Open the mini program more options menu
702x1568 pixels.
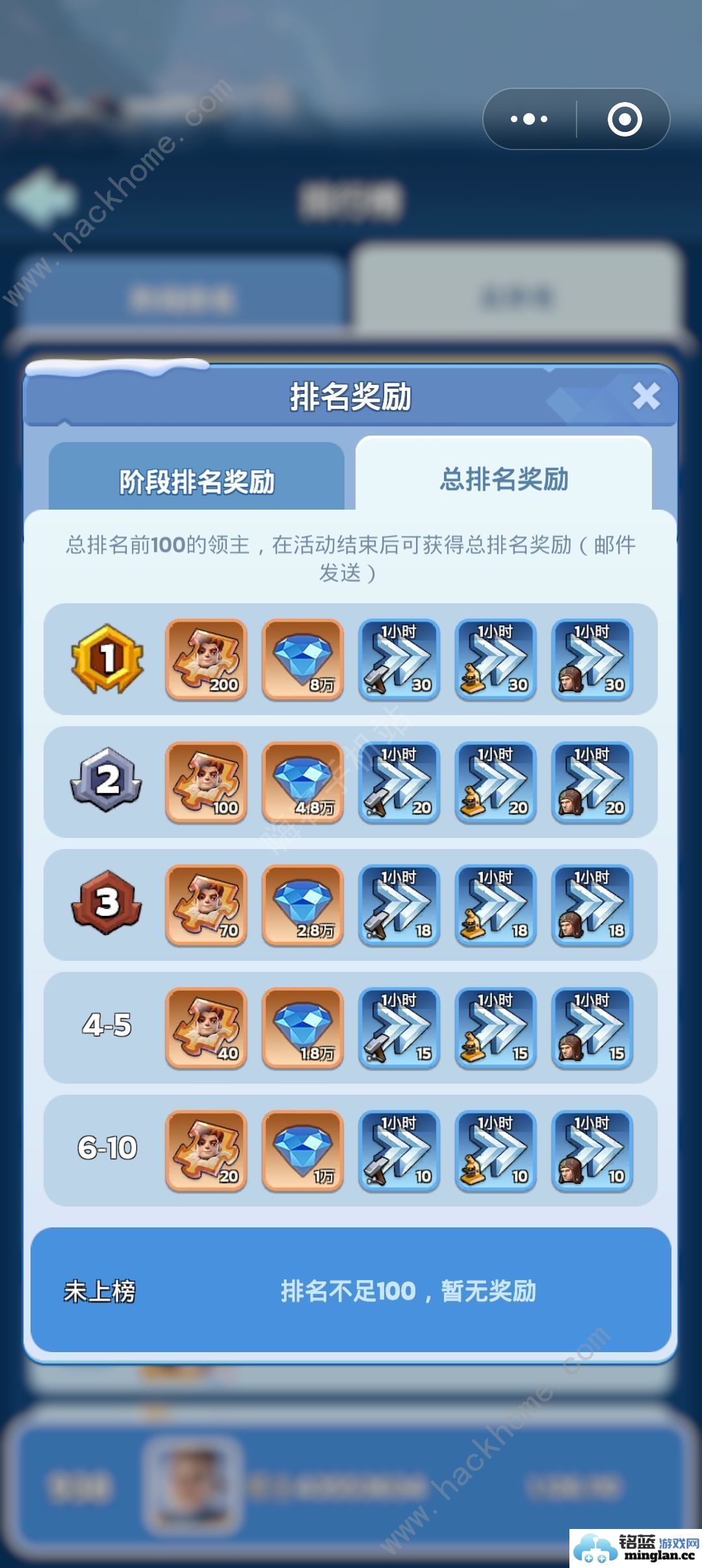(x=528, y=119)
